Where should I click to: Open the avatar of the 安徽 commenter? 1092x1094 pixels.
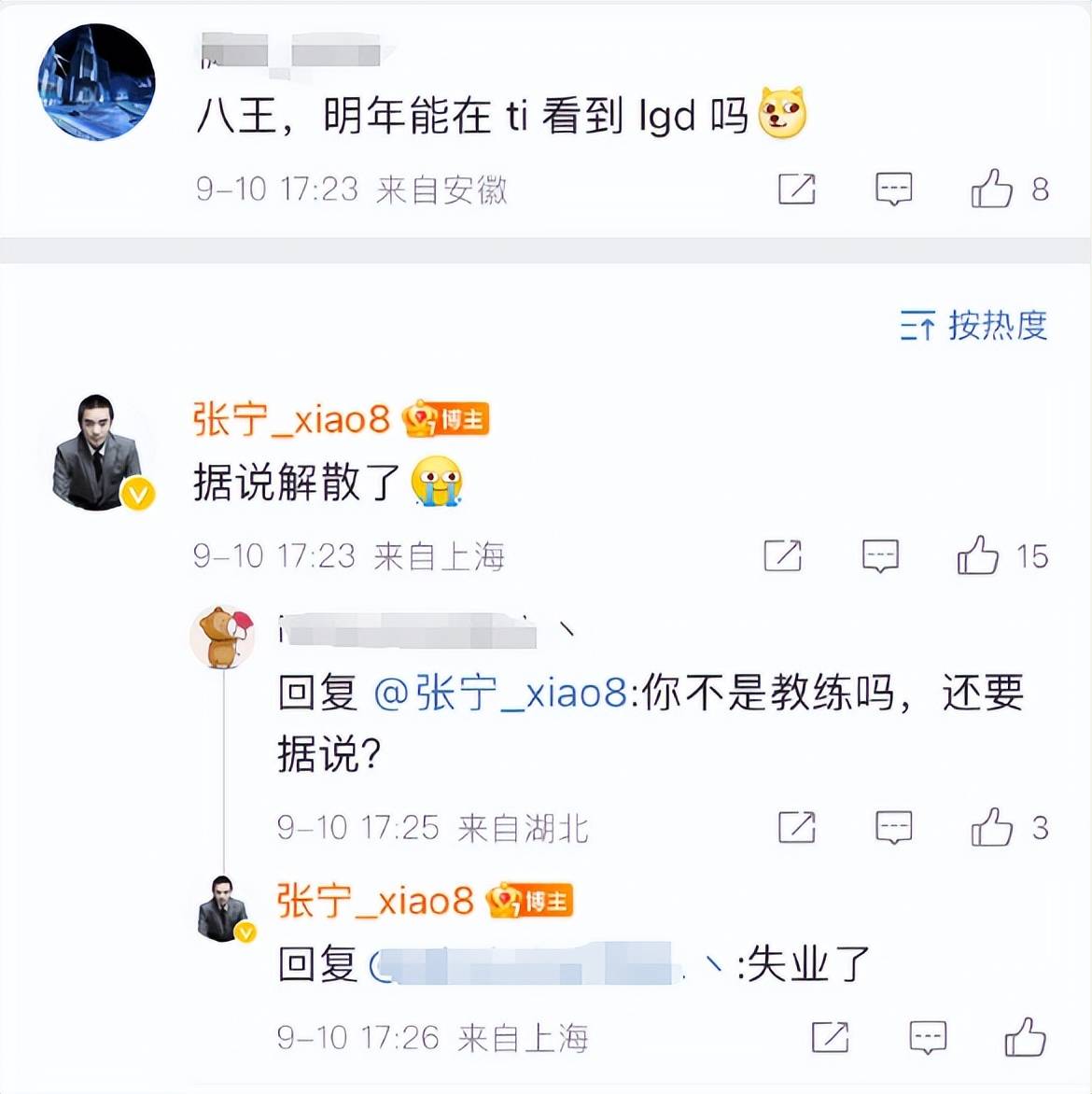coord(95,82)
